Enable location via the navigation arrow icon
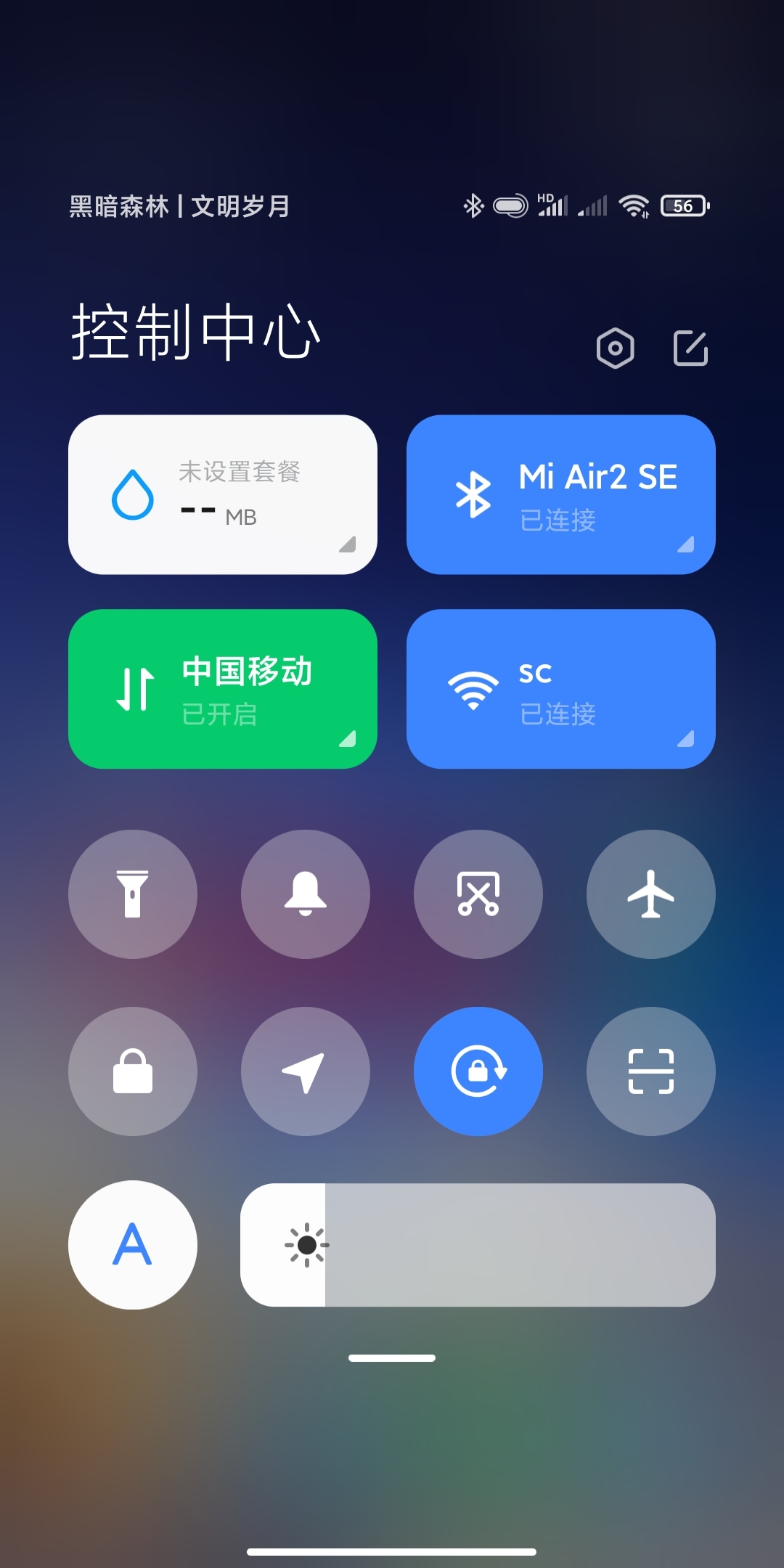Viewport: 784px width, 1568px height. click(x=306, y=1071)
